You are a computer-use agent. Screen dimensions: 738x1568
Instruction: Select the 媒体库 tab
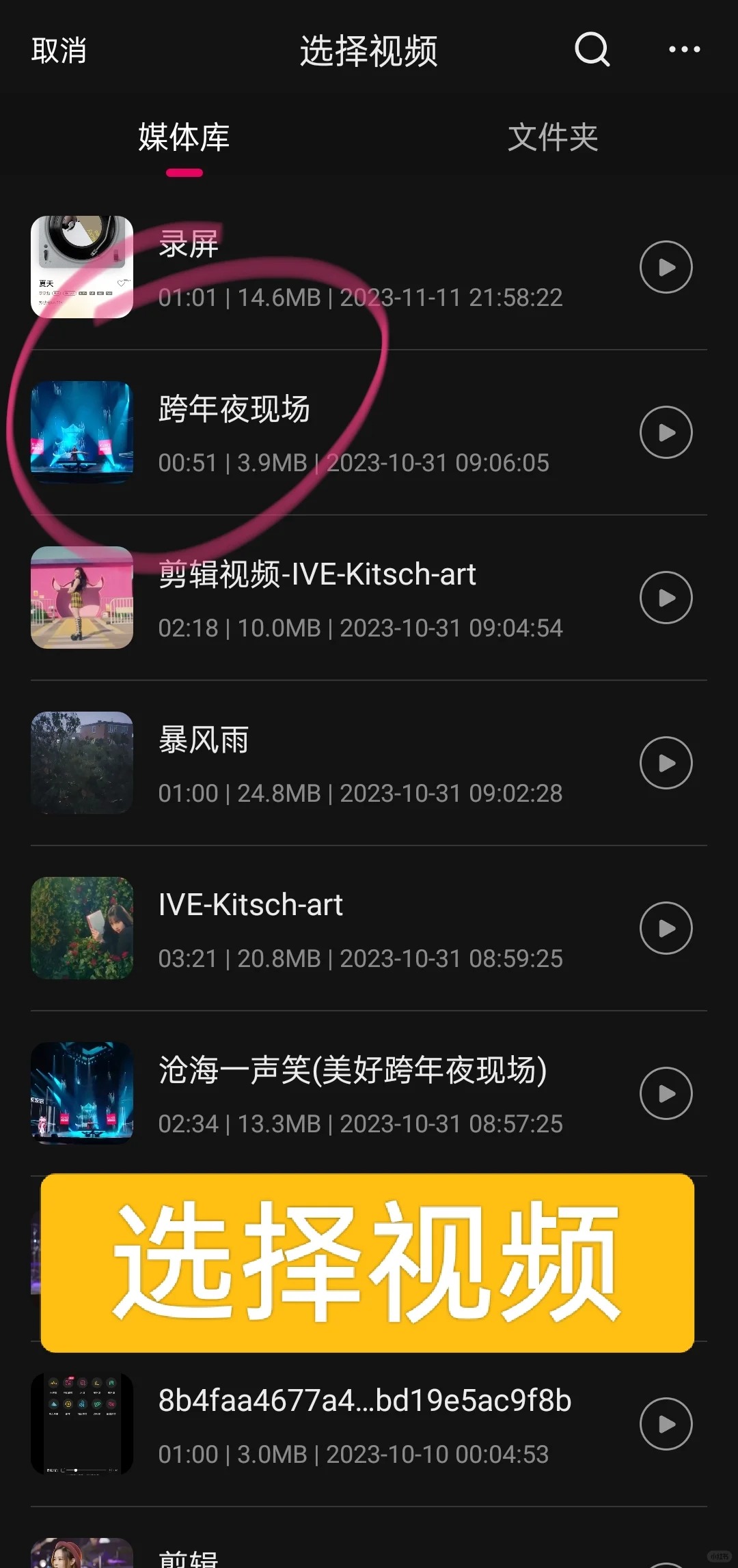pyautogui.click(x=184, y=137)
